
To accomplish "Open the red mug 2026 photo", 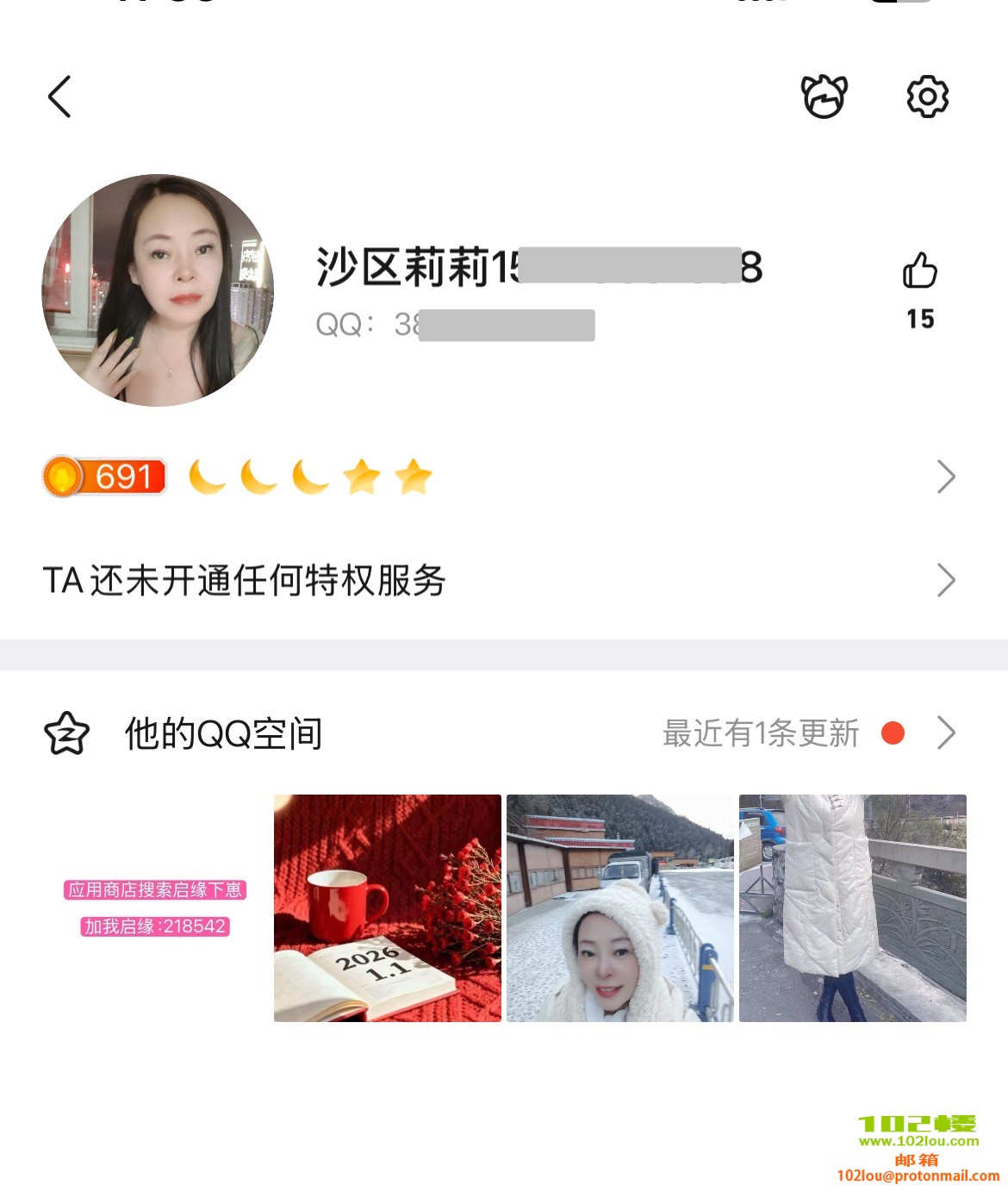I will click(388, 908).
